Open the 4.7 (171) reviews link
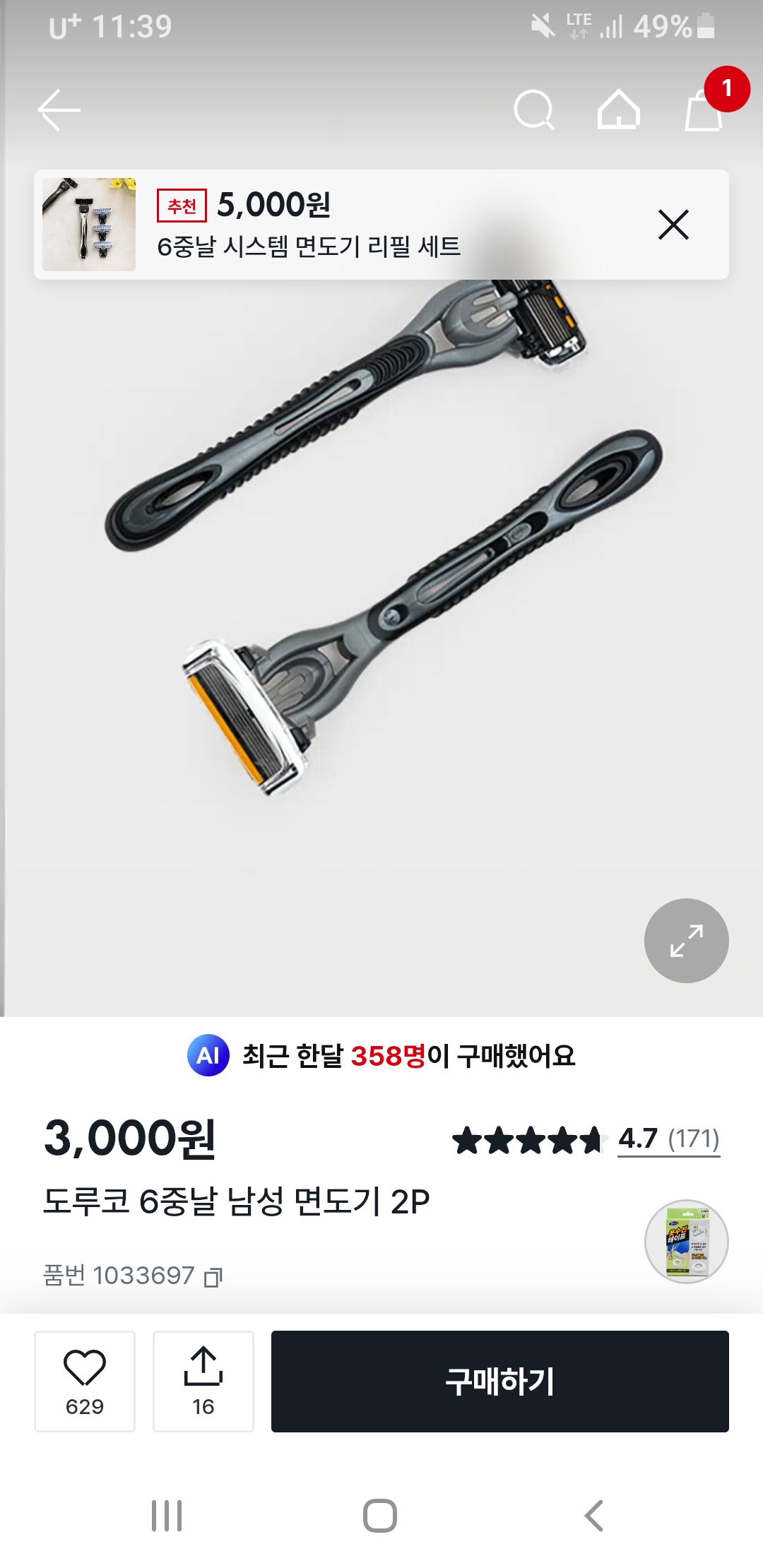 [668, 1139]
